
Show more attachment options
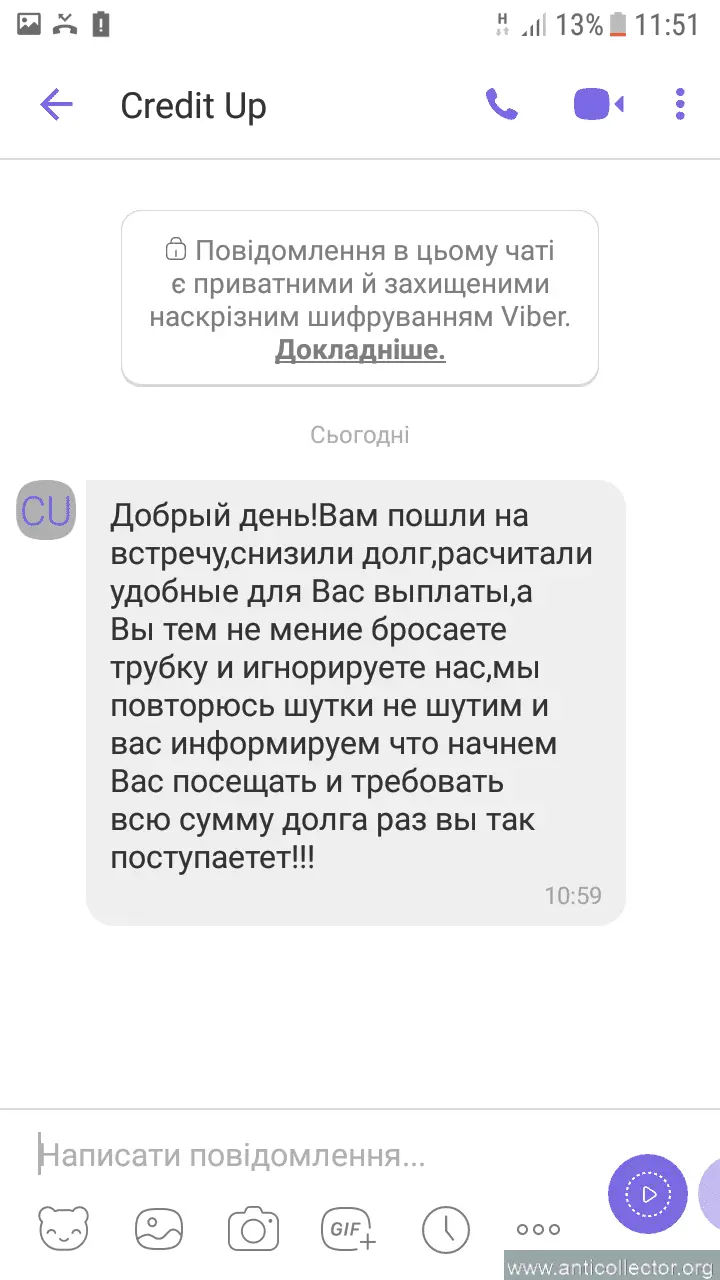tap(538, 1229)
